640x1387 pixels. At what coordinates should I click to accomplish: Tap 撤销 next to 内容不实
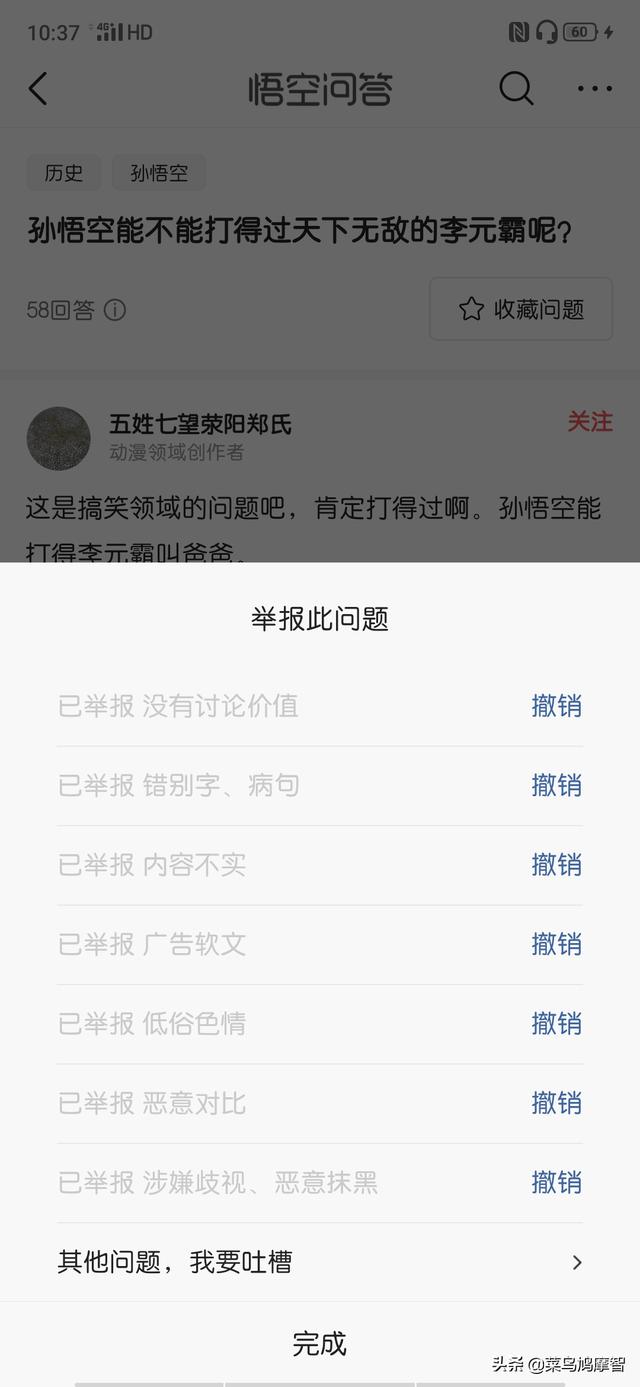(556, 865)
